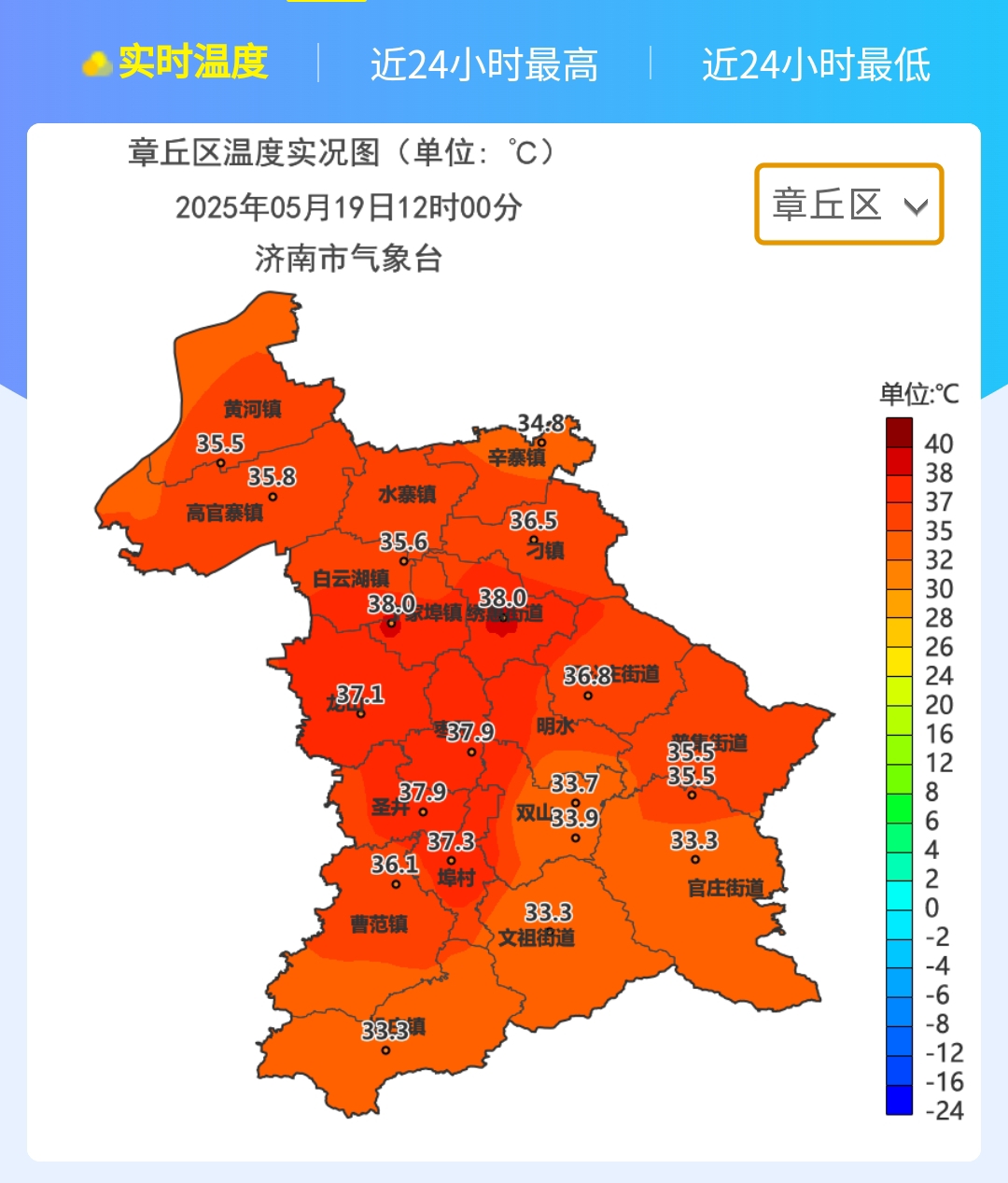Expand the 章丘区 district dropdown
This screenshot has width=1008, height=1183.
pos(848,204)
